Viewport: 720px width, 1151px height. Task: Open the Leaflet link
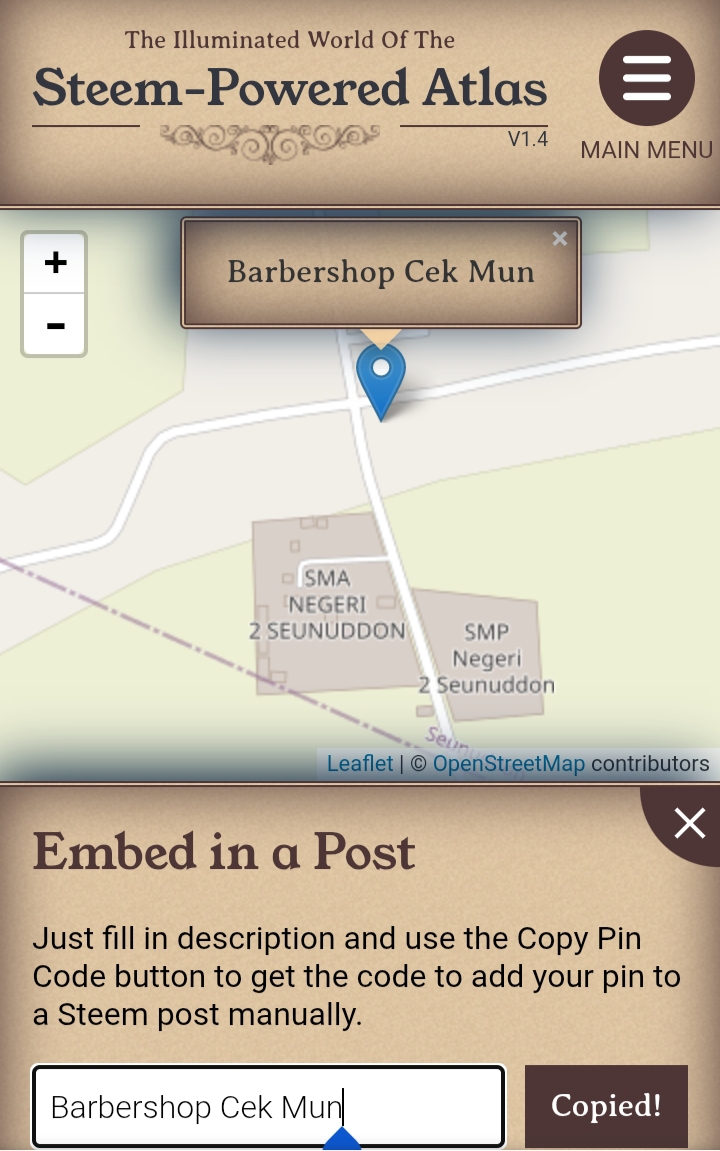click(360, 764)
